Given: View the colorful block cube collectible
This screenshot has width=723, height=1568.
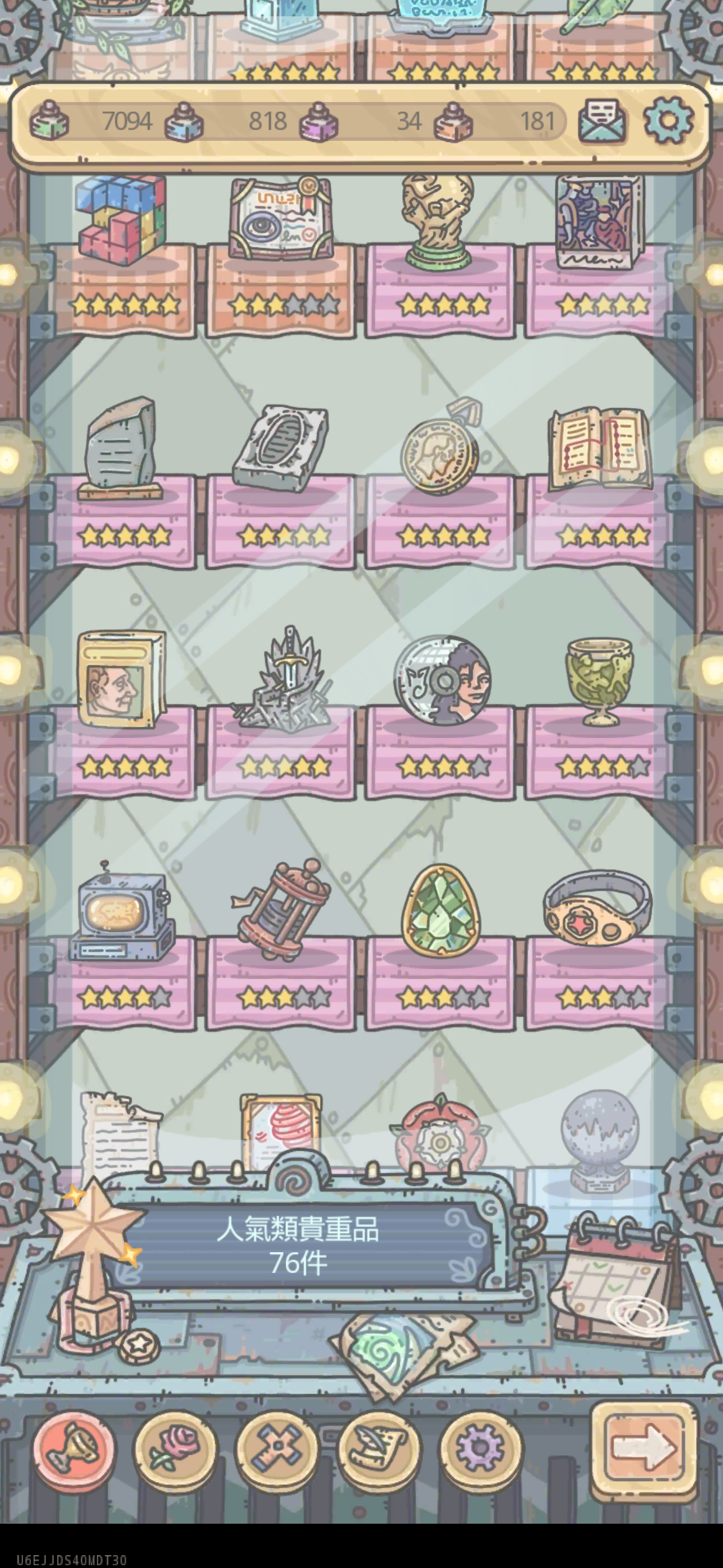Looking at the screenshot, I should pos(122,220).
